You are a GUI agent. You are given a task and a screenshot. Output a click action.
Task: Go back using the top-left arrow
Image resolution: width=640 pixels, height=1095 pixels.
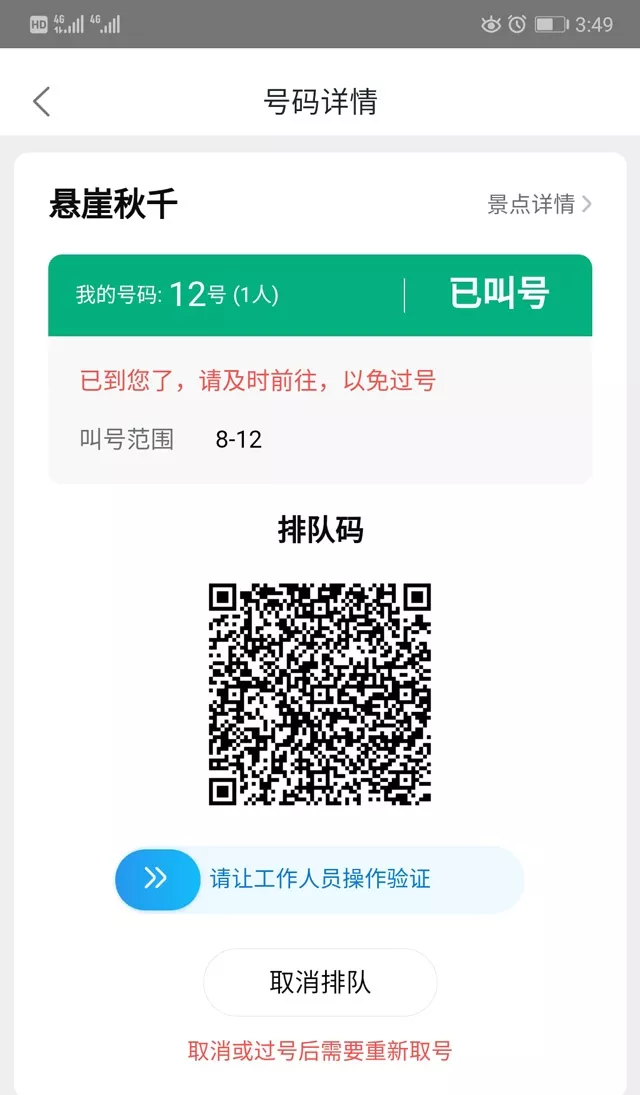(x=41, y=101)
